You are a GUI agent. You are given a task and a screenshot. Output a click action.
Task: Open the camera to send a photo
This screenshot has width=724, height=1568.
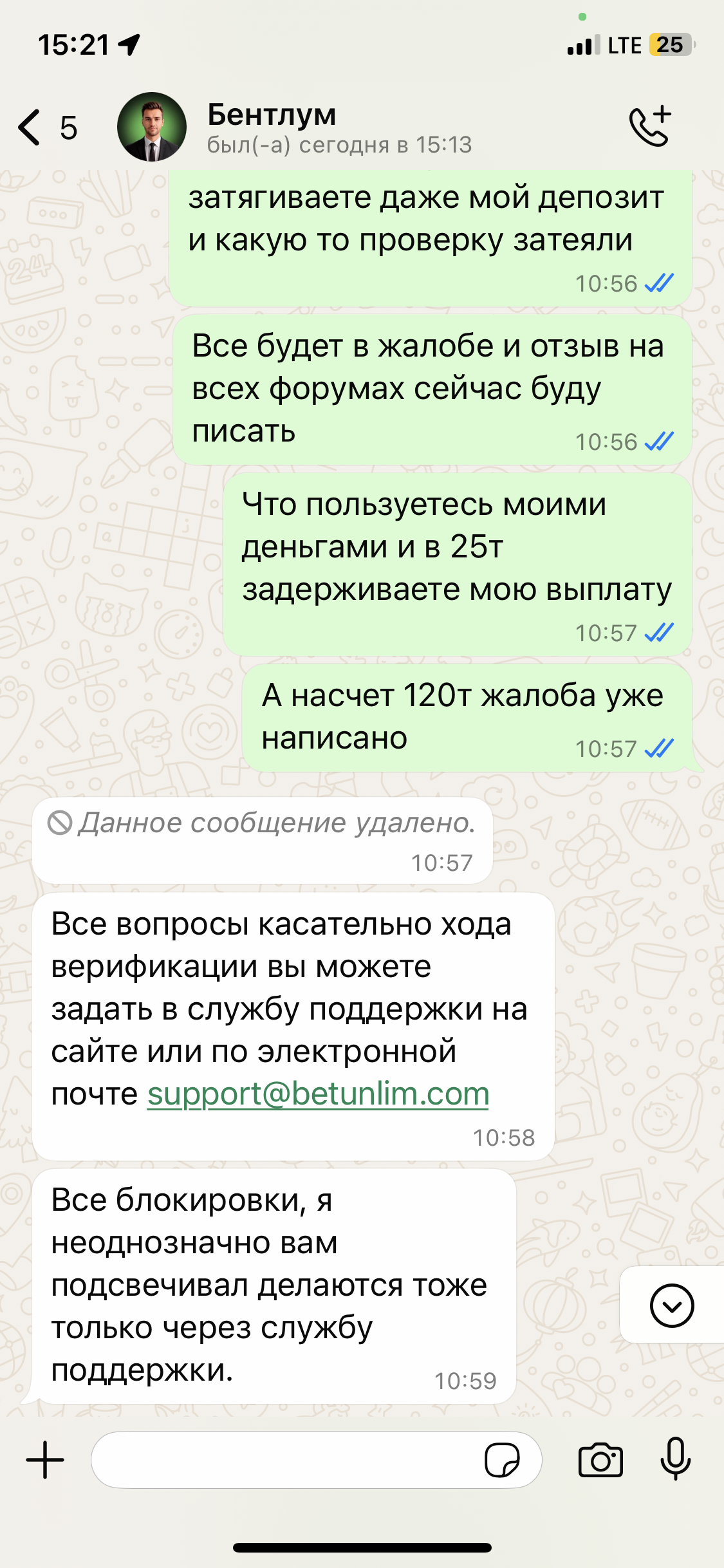tap(600, 1460)
